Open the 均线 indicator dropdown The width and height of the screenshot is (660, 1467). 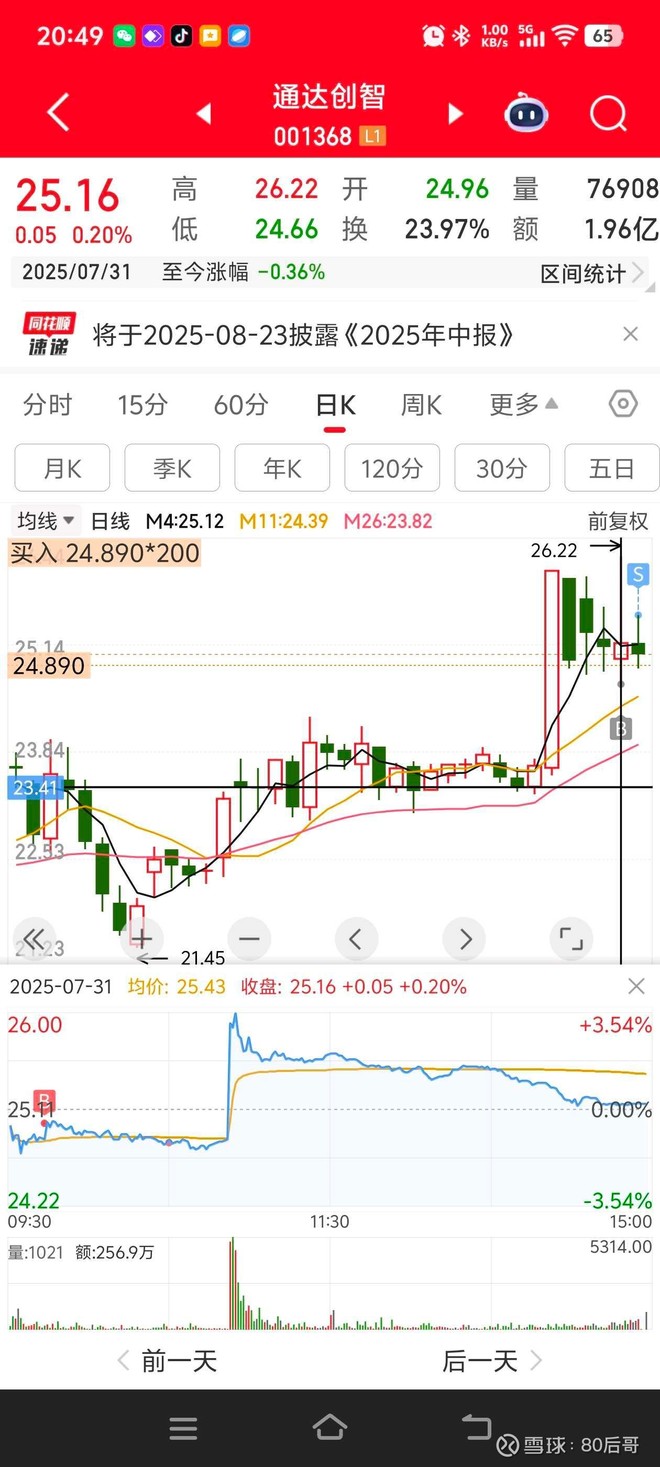47,521
